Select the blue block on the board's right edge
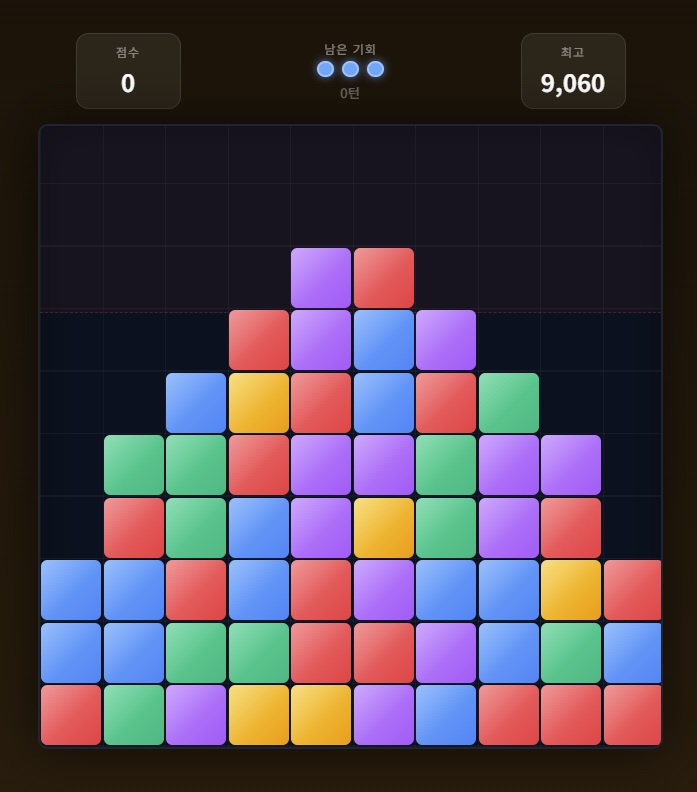 tap(632, 653)
